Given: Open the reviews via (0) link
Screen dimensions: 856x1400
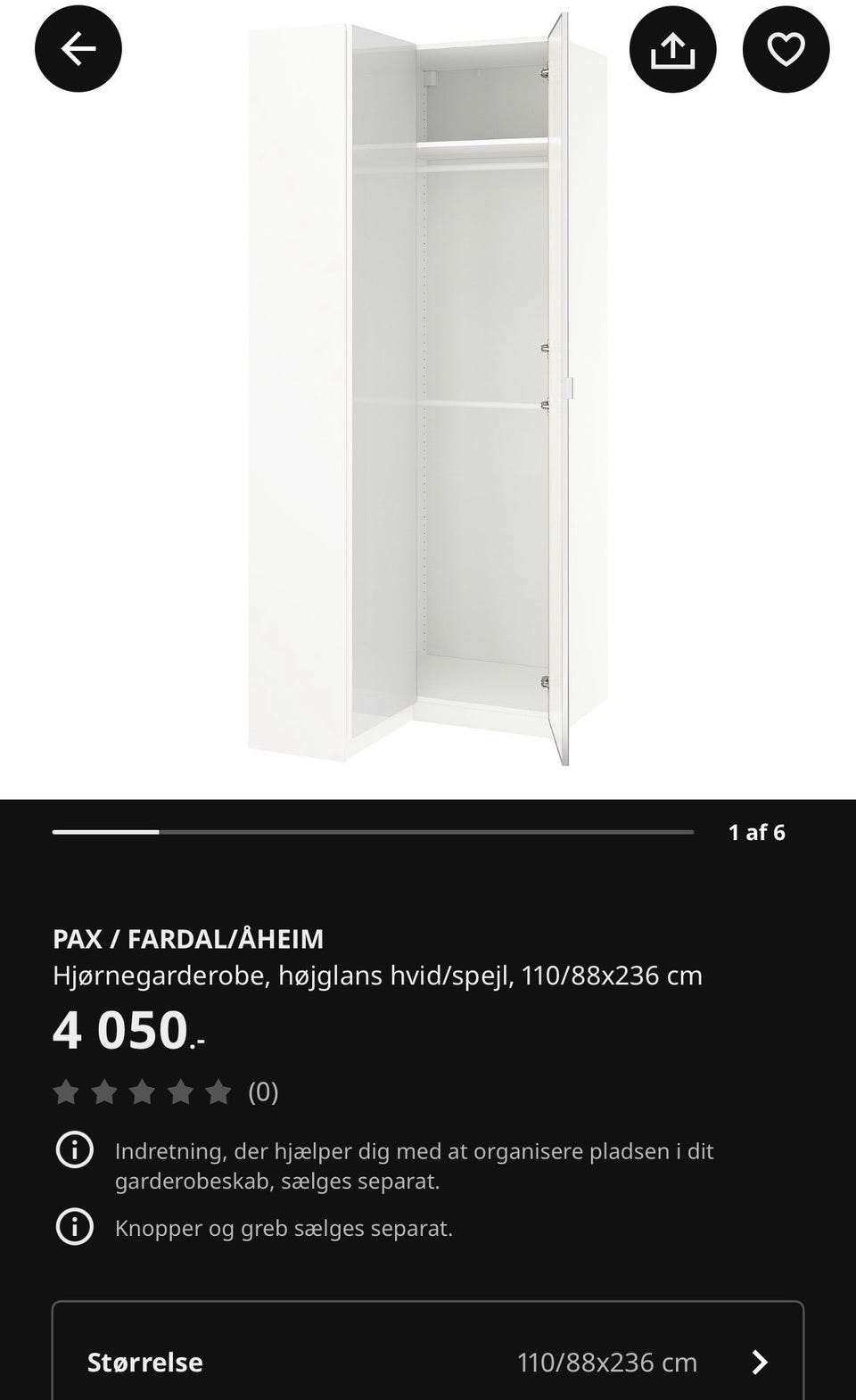Looking at the screenshot, I should (264, 1090).
